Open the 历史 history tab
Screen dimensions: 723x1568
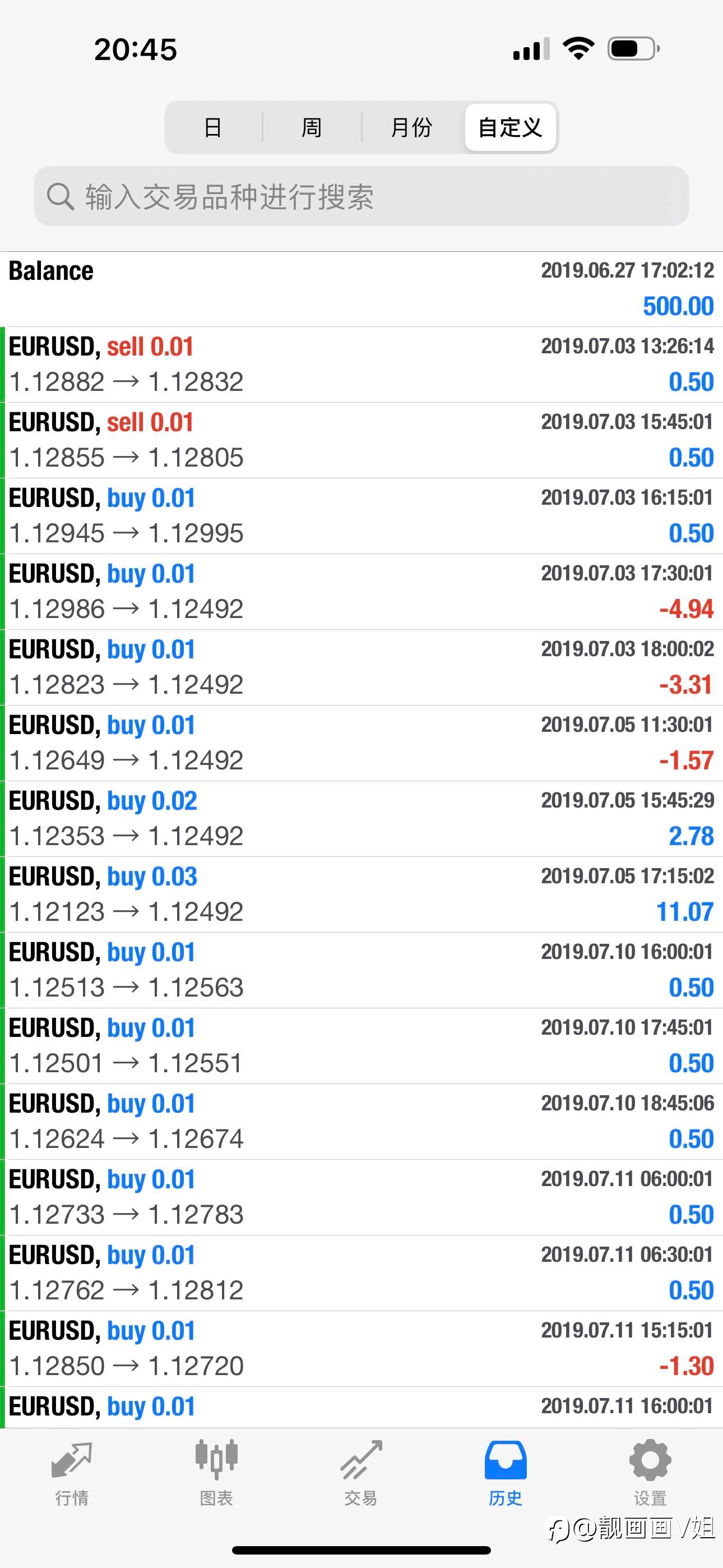click(506, 1473)
